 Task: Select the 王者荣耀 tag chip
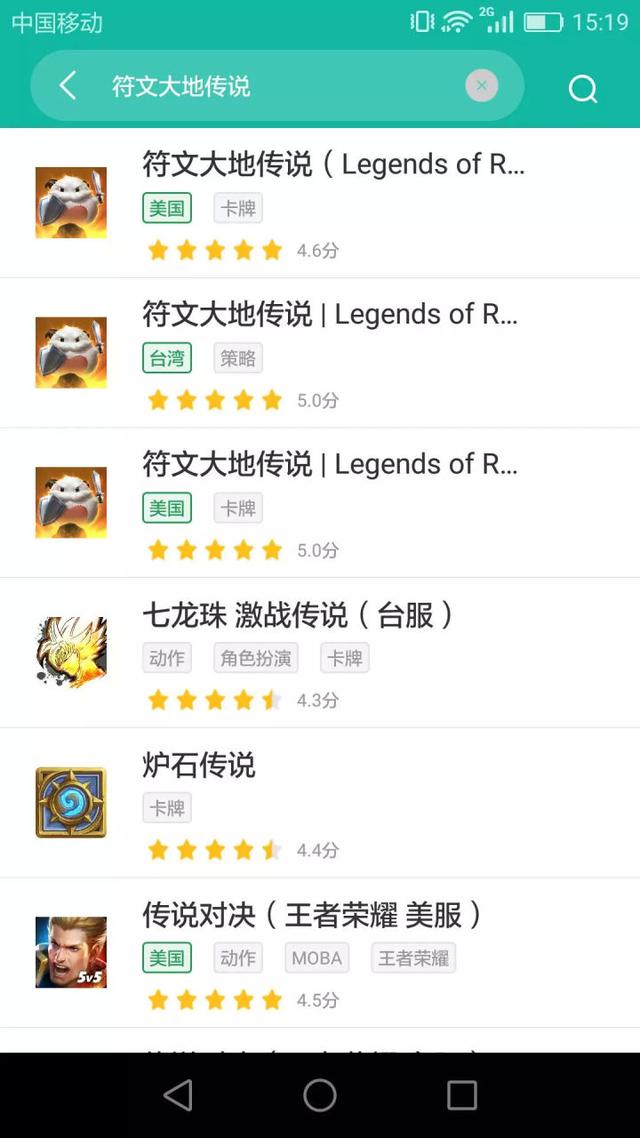[x=414, y=958]
